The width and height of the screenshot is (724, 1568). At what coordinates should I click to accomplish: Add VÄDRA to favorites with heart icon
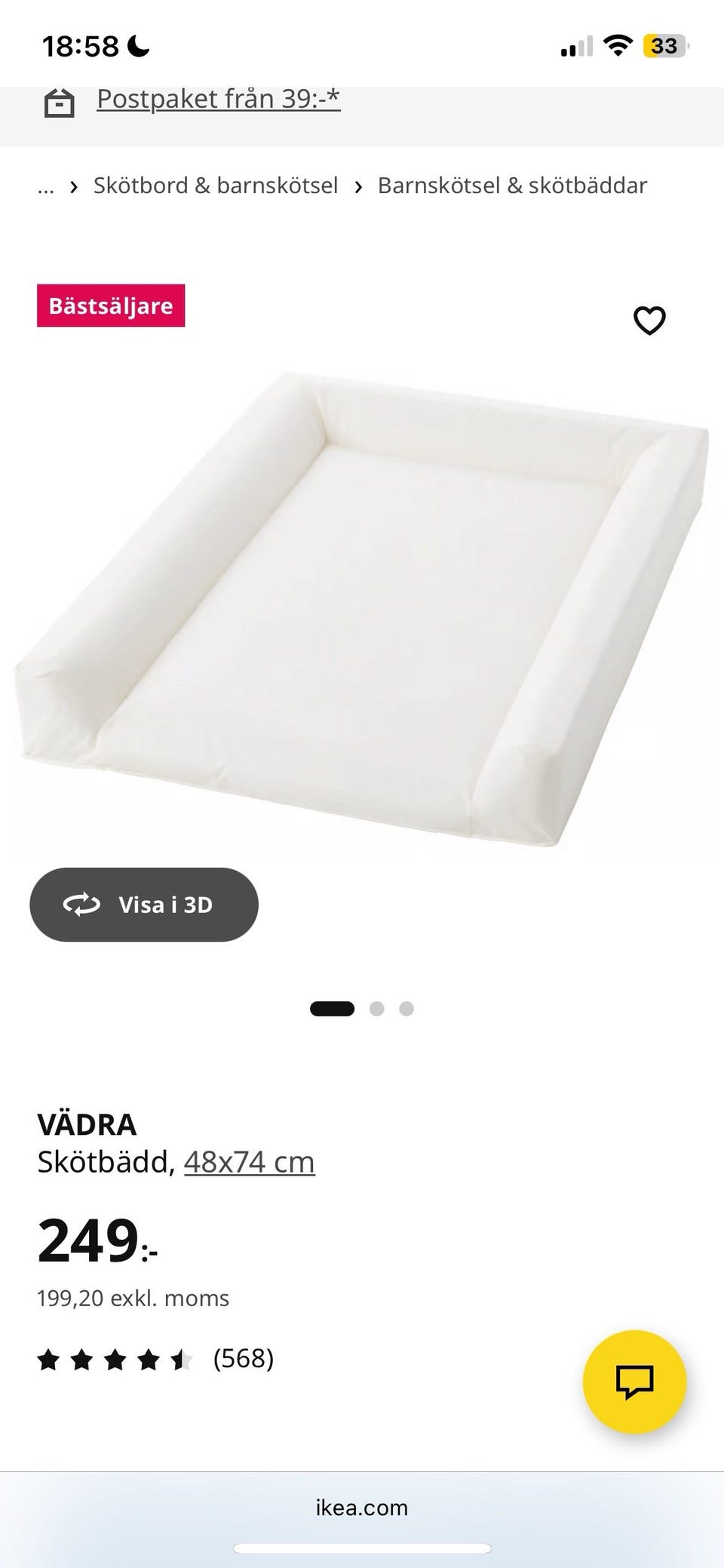coord(649,321)
